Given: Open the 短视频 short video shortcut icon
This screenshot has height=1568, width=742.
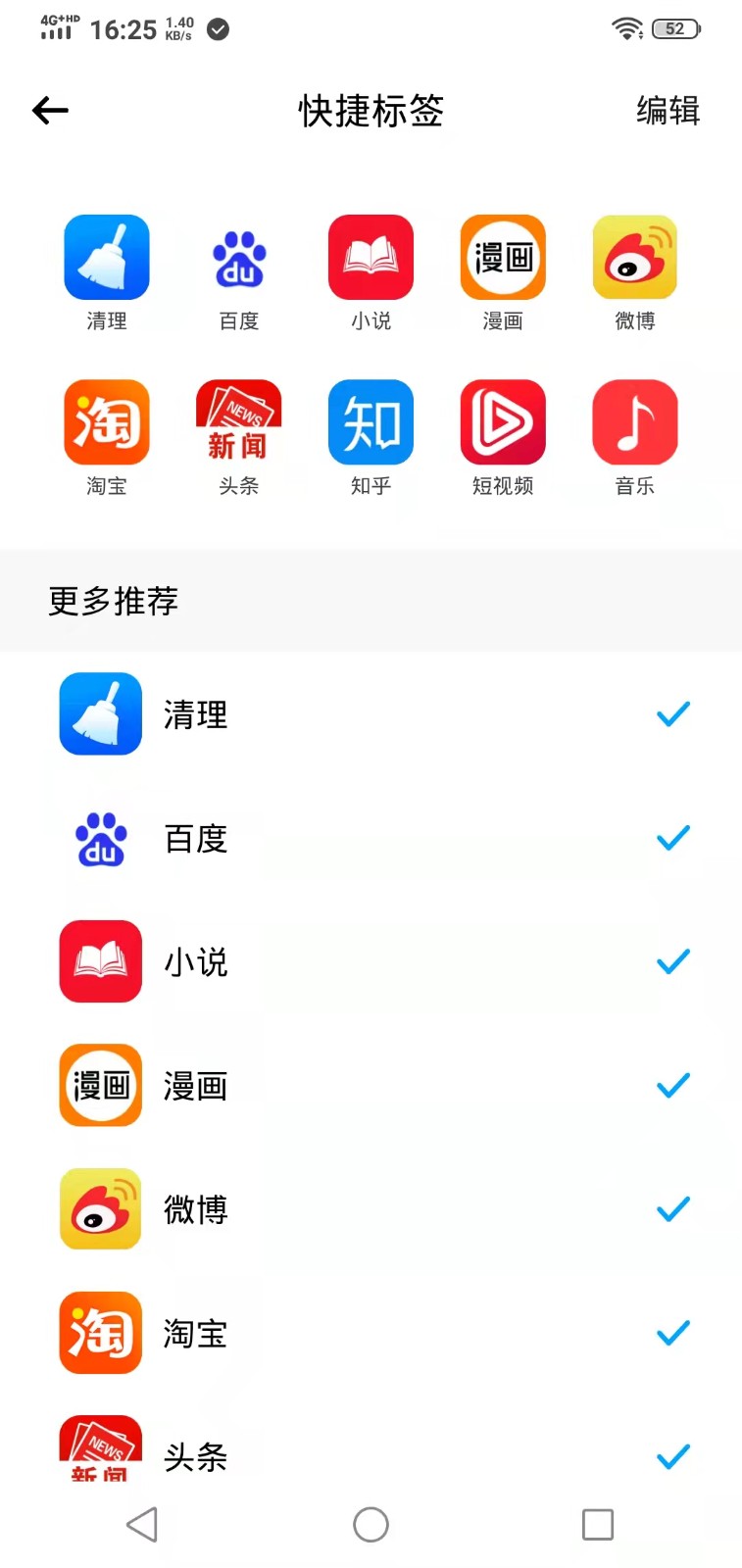Looking at the screenshot, I should (502, 421).
